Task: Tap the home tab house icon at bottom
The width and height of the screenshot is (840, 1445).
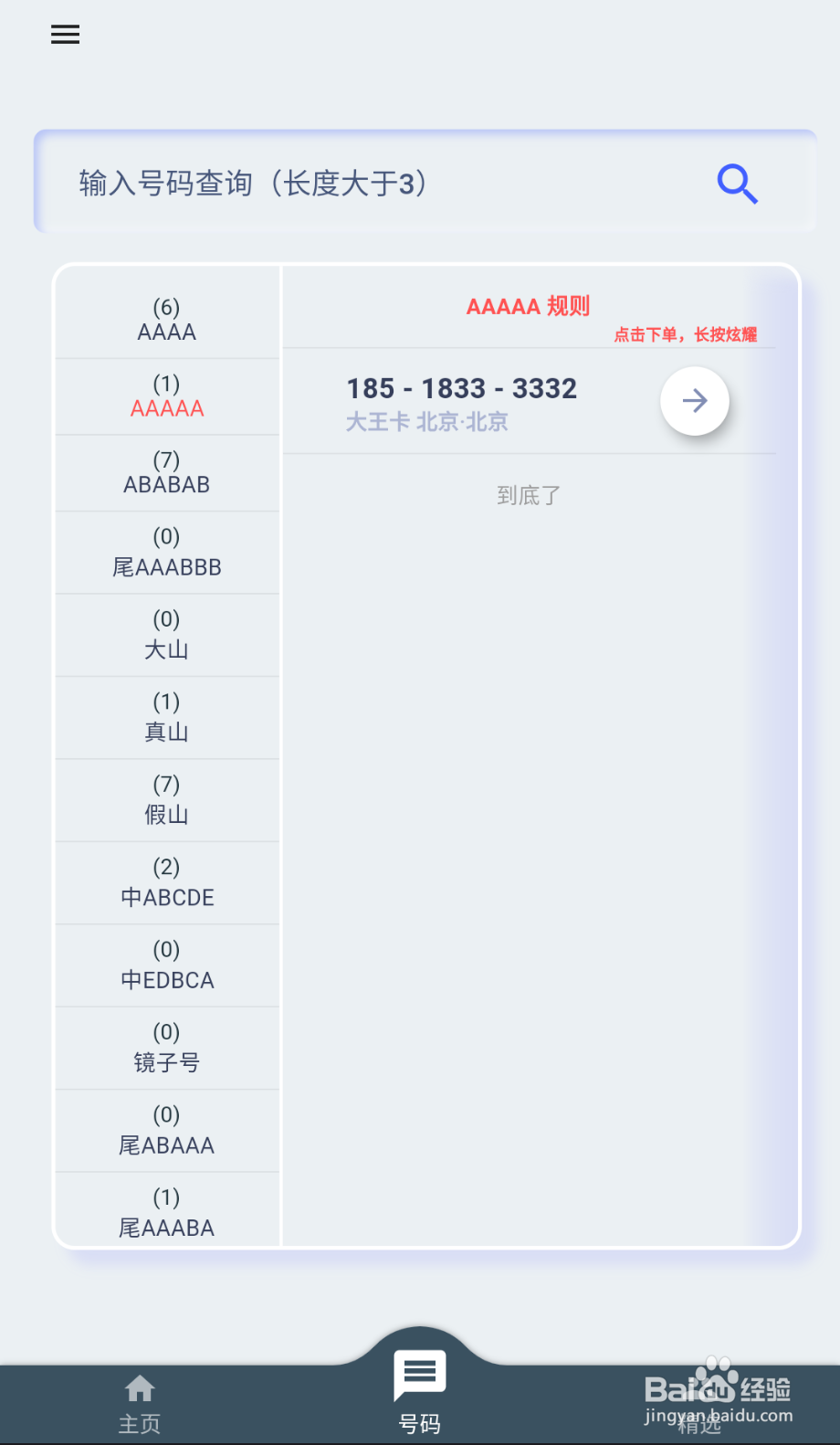Action: [139, 1387]
